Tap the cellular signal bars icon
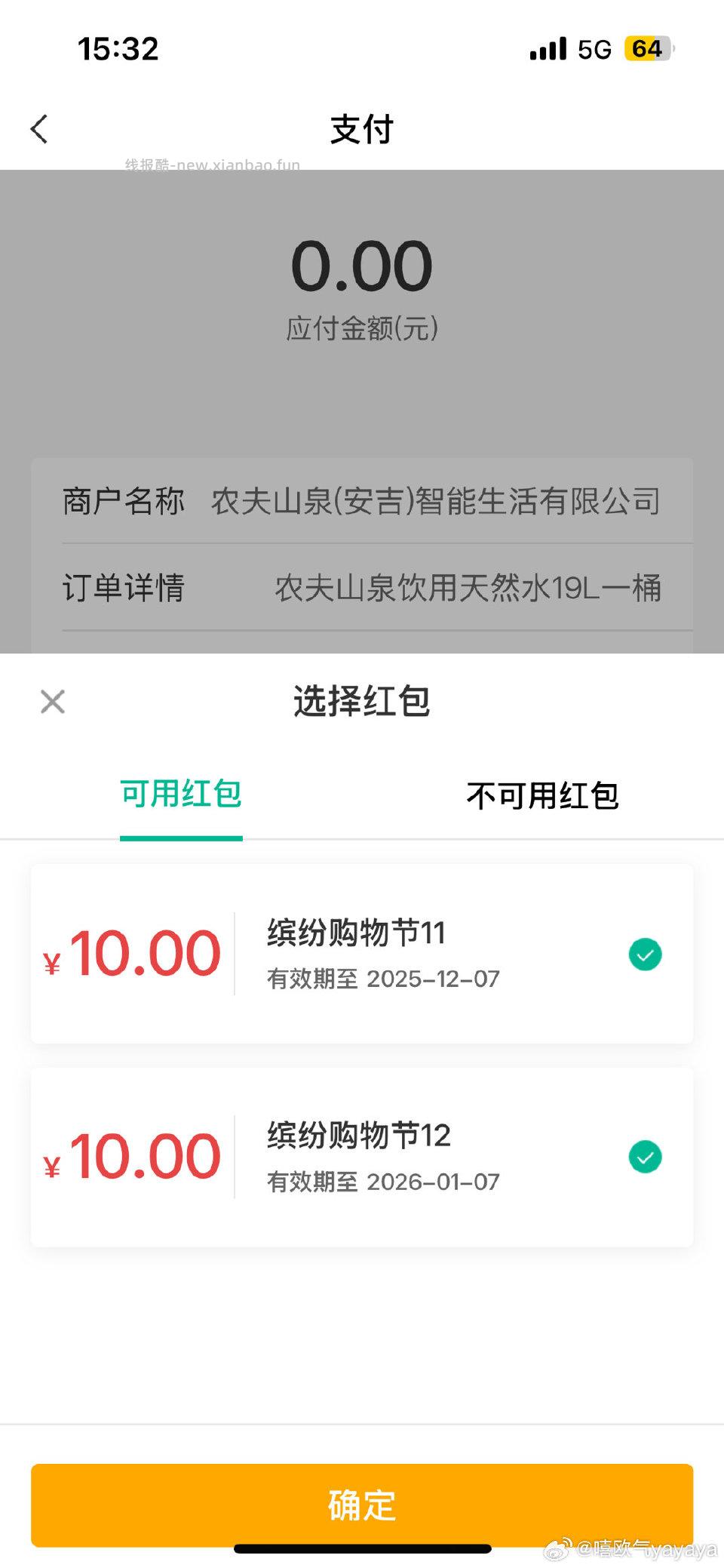This screenshot has height=1568, width=724. coord(548,48)
